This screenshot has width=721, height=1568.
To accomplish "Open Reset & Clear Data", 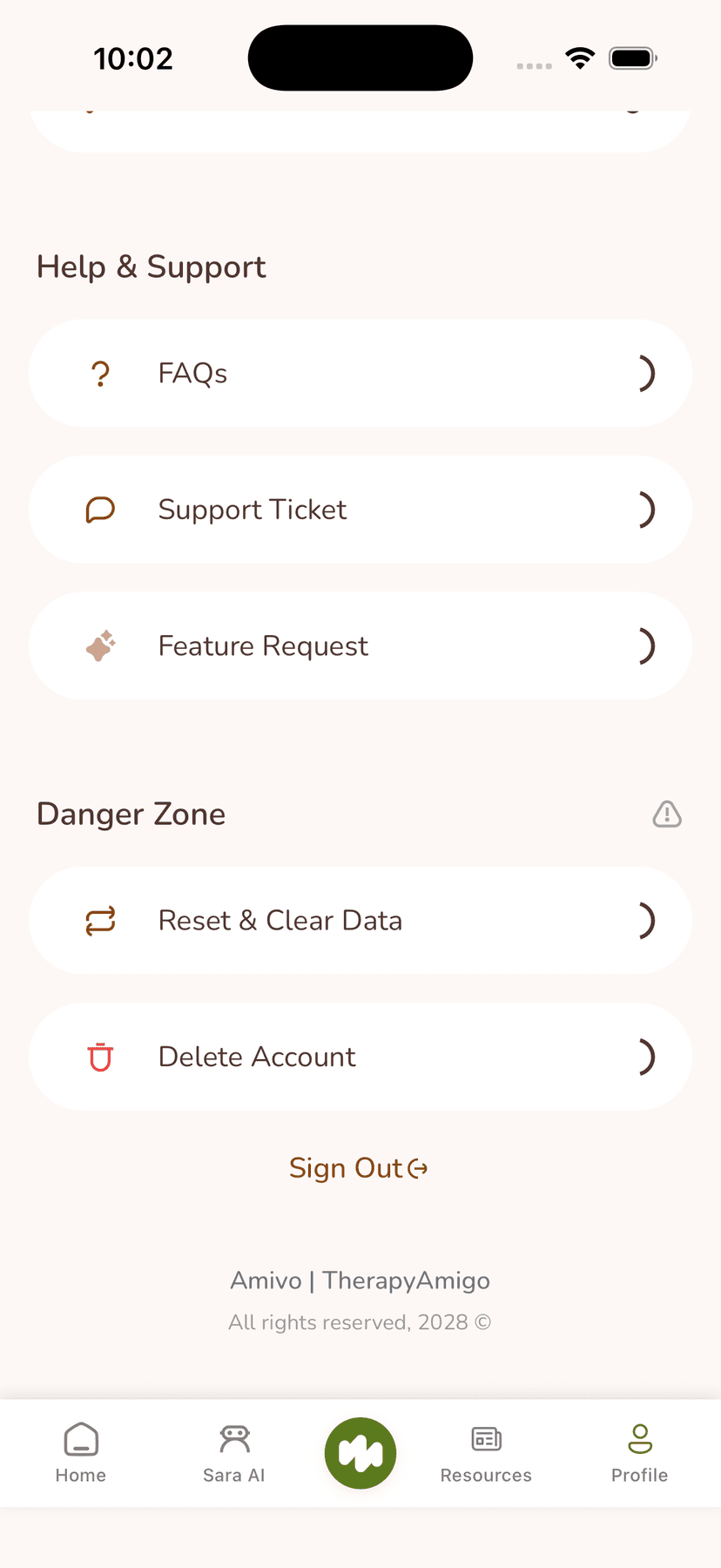I will tap(360, 920).
